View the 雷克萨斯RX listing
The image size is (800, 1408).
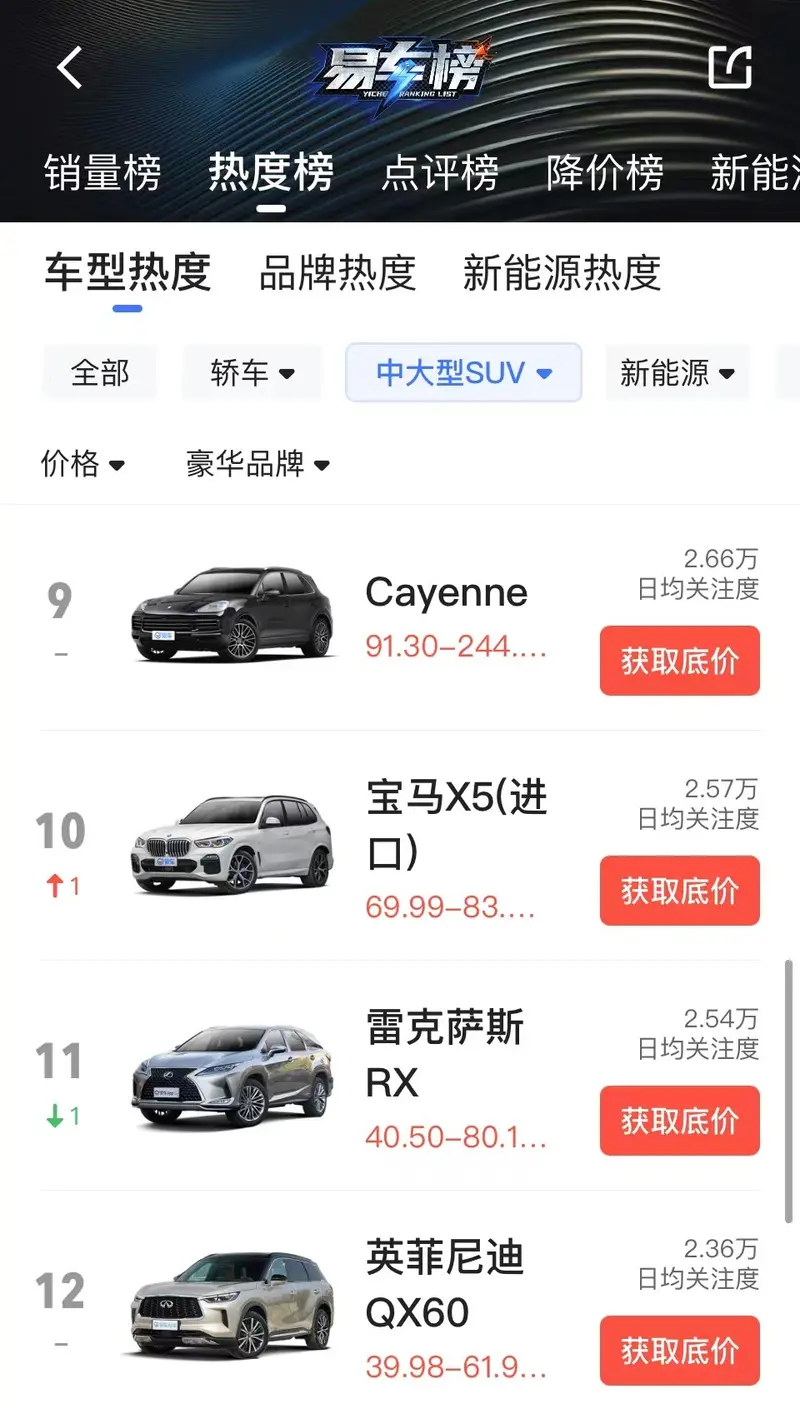pyautogui.click(x=445, y=1055)
